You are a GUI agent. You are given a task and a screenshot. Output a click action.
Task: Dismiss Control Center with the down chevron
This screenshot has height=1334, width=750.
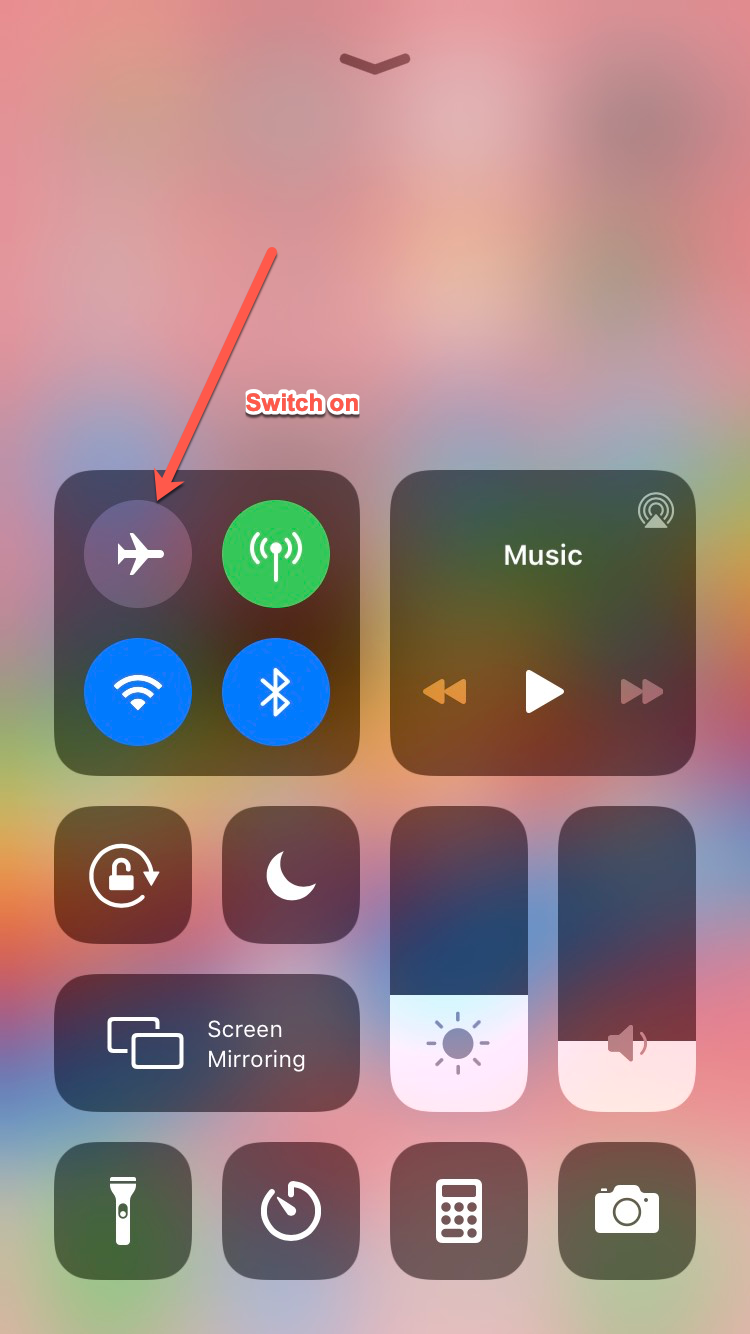tap(375, 64)
